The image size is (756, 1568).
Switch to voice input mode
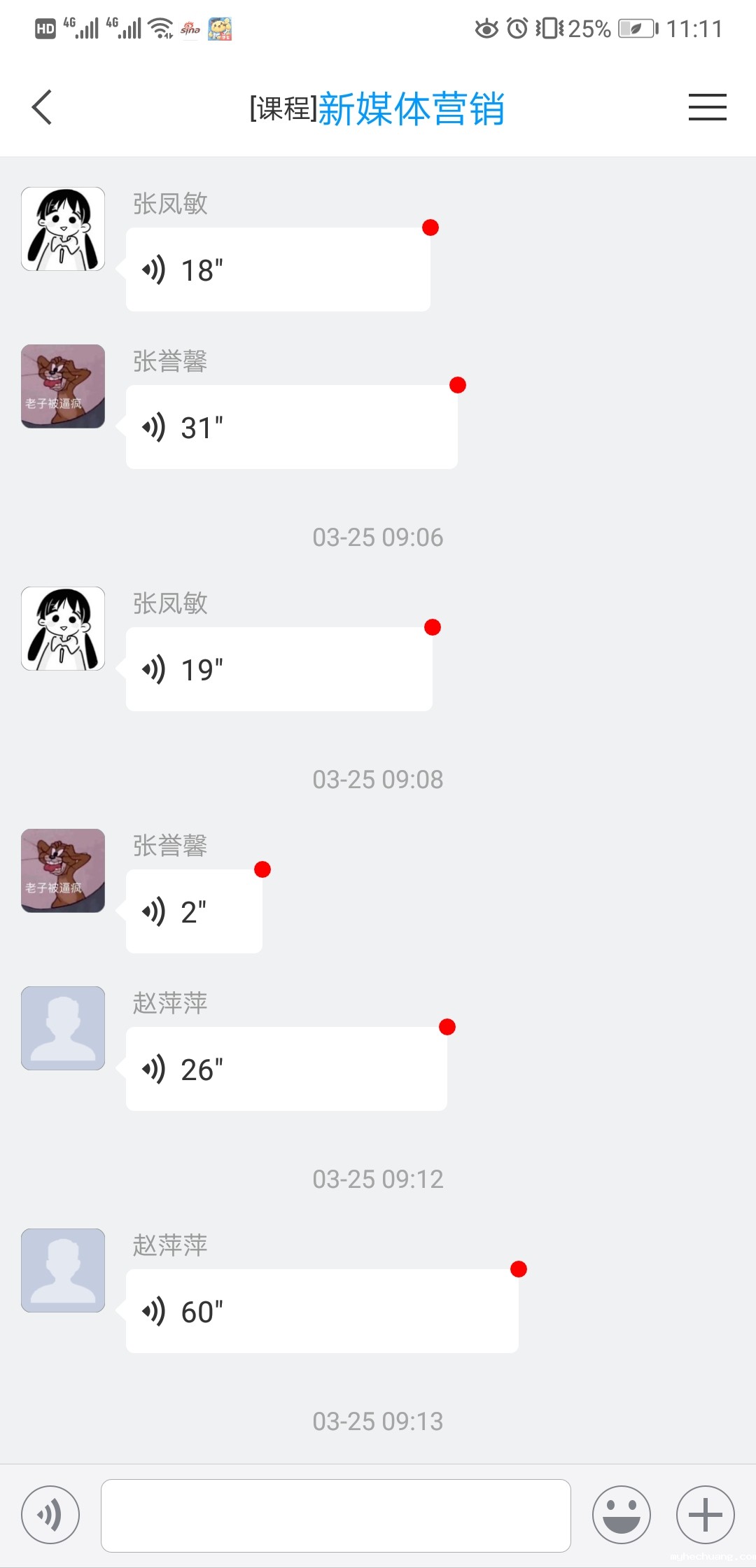pyautogui.click(x=50, y=1515)
